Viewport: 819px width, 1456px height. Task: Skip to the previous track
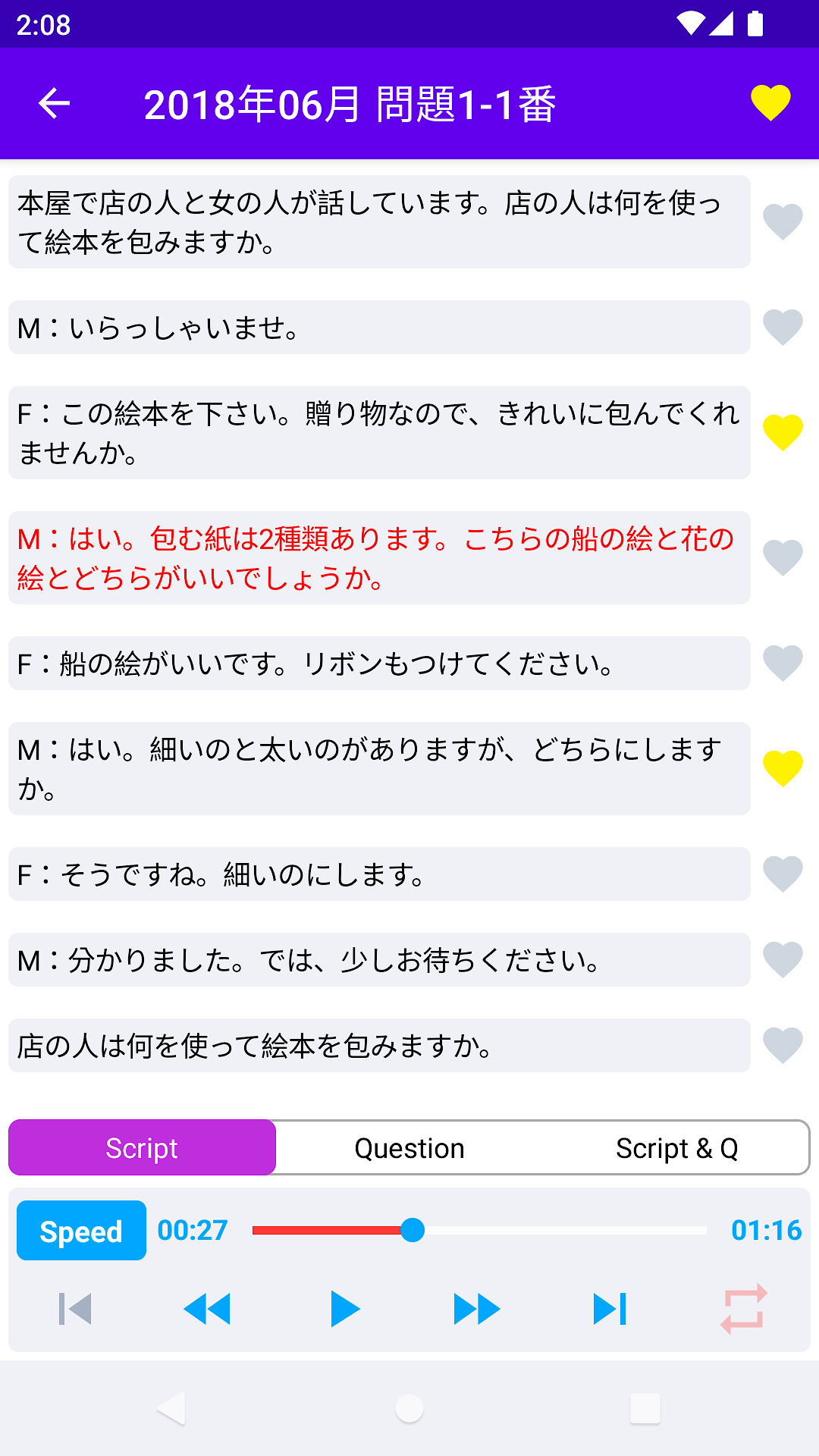pos(75,1309)
